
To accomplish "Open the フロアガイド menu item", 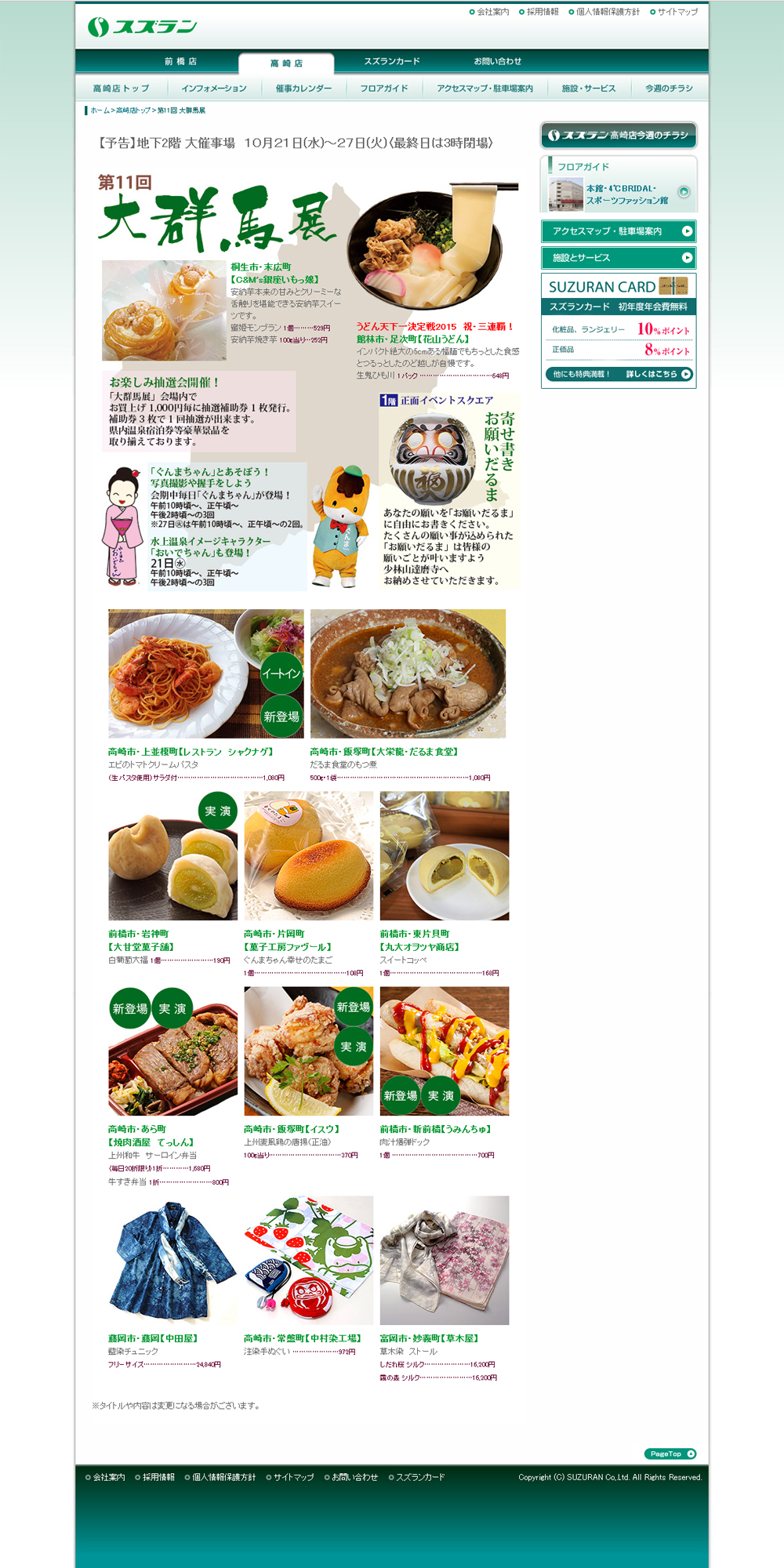I will [x=384, y=89].
